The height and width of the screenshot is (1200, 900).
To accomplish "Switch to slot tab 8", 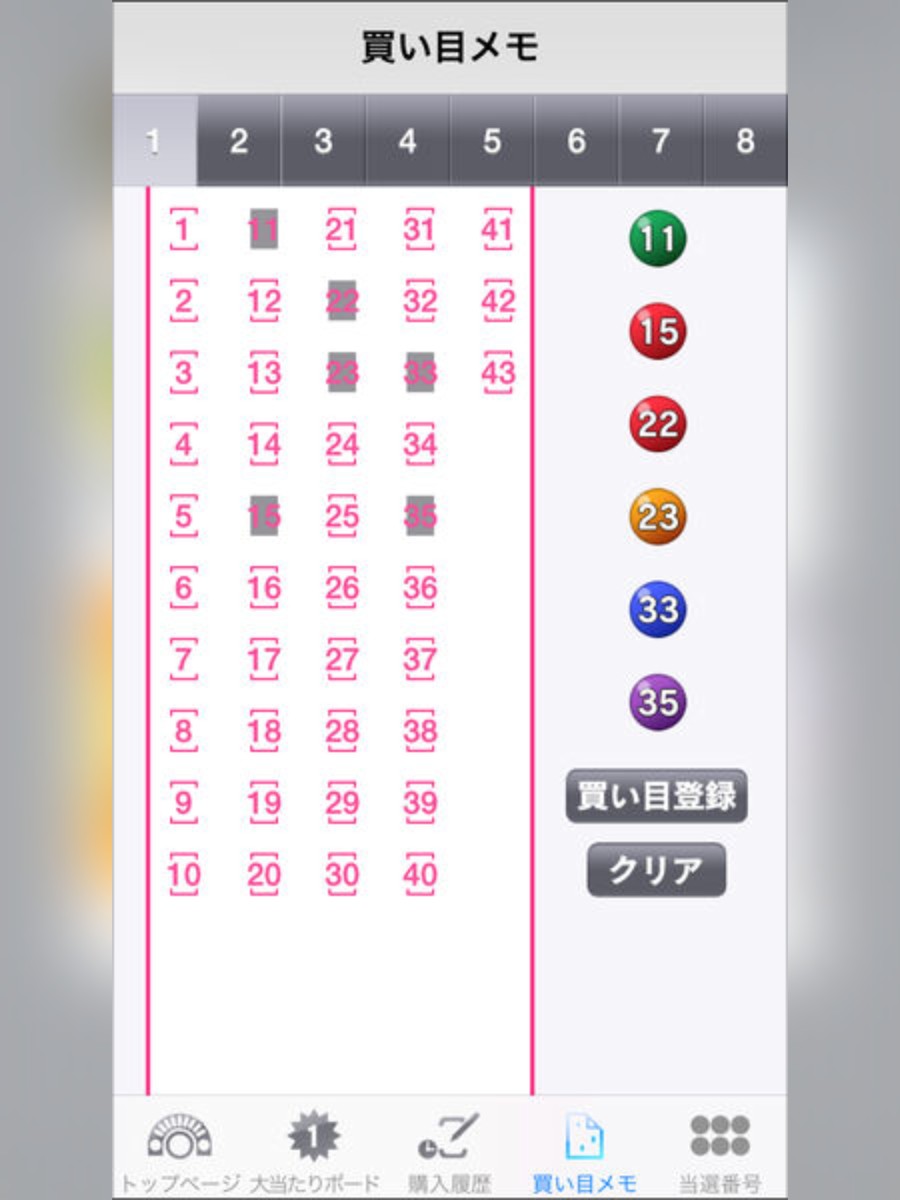I will pos(745,141).
